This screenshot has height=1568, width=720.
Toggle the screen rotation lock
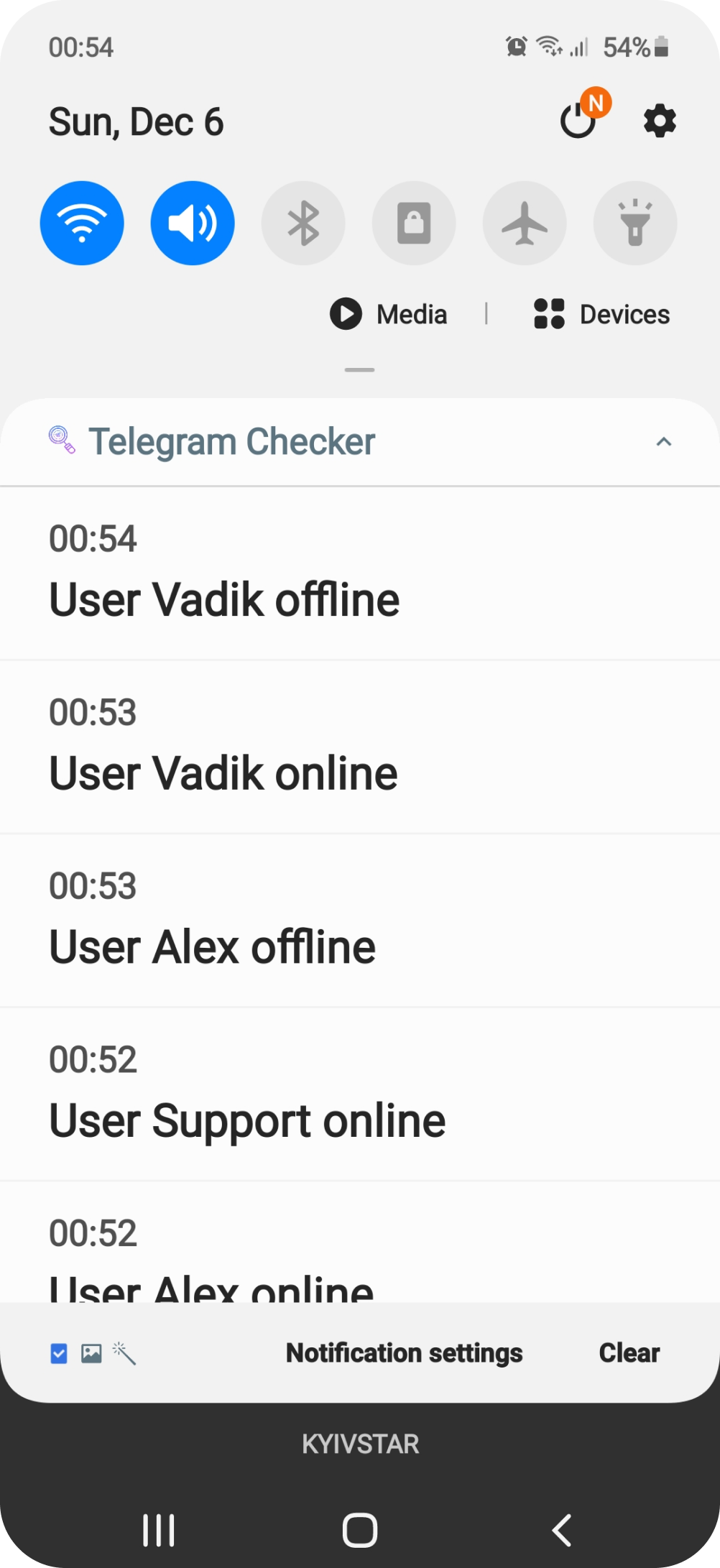pos(414,223)
